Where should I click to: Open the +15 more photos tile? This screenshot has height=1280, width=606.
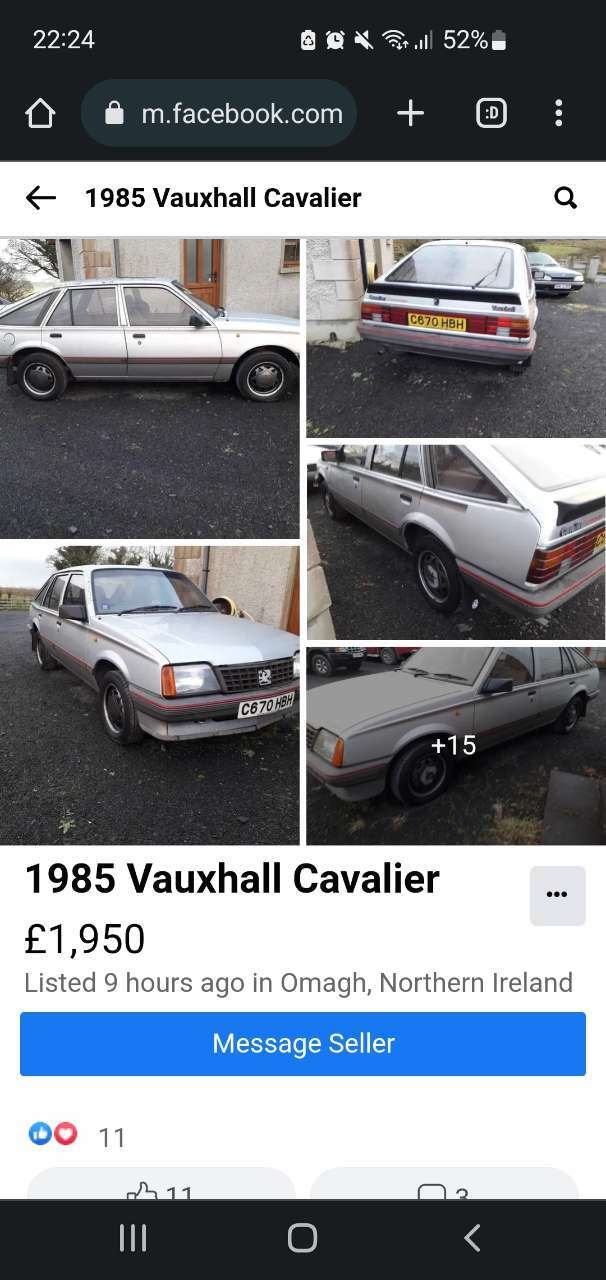click(456, 746)
